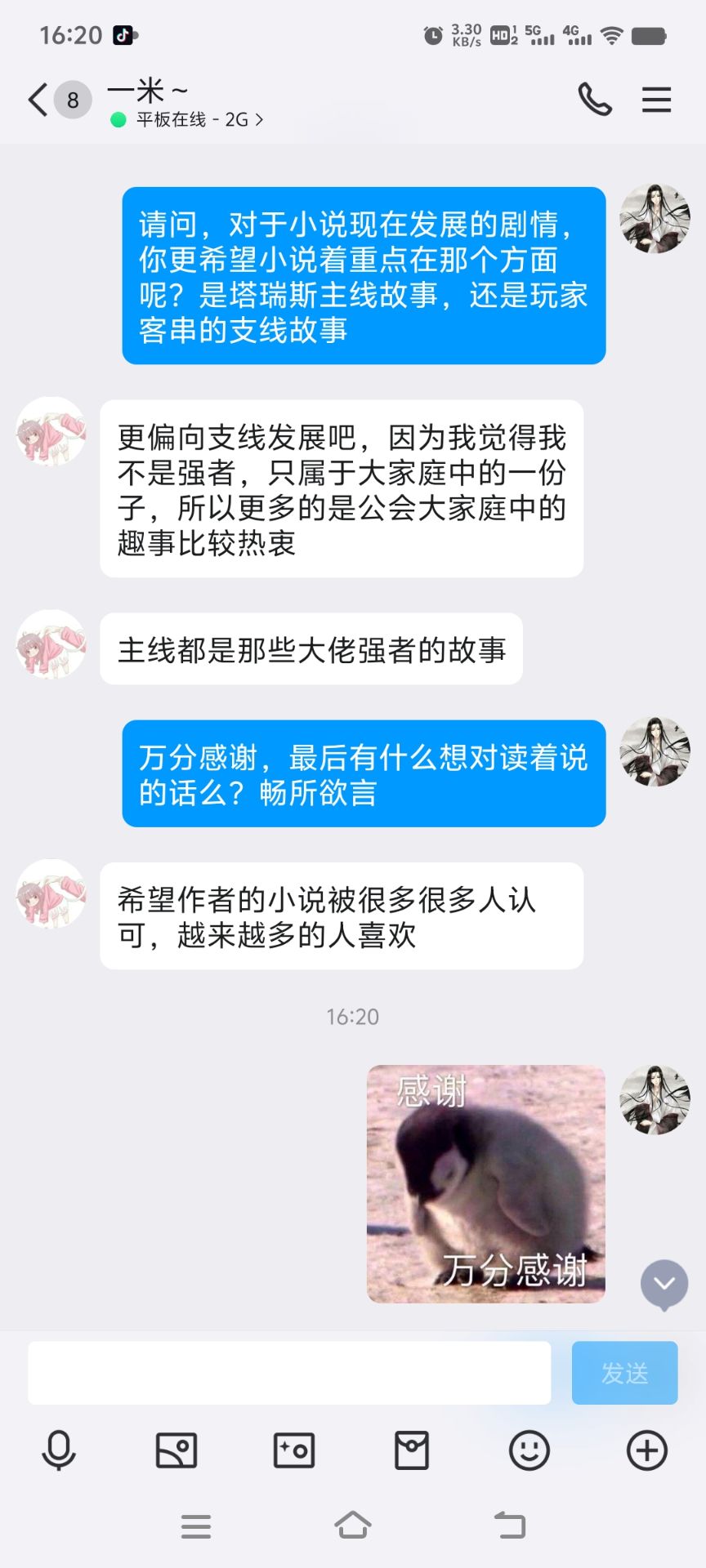Open recent apps from the navigation bar
This screenshot has height=1568, width=706.
click(196, 1526)
